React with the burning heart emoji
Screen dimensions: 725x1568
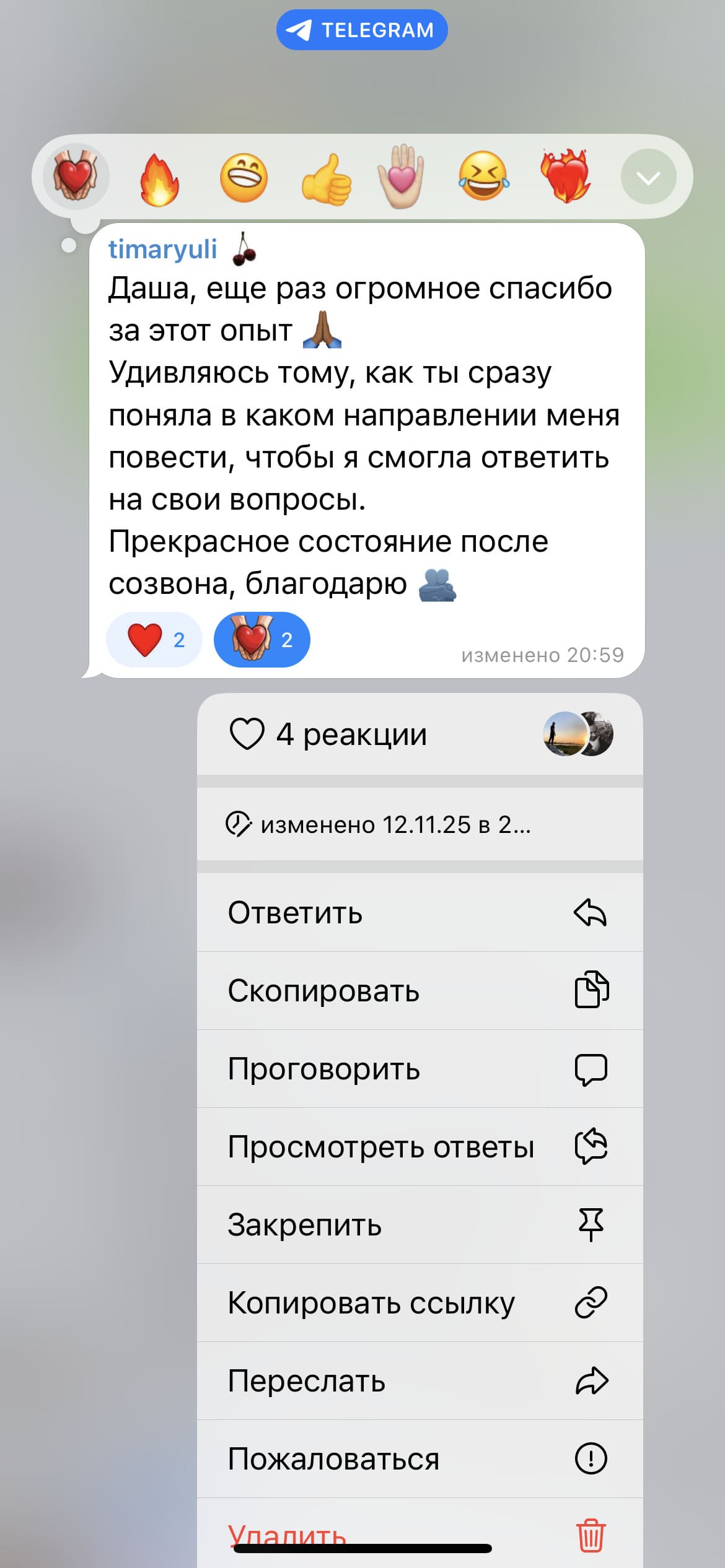[565, 176]
